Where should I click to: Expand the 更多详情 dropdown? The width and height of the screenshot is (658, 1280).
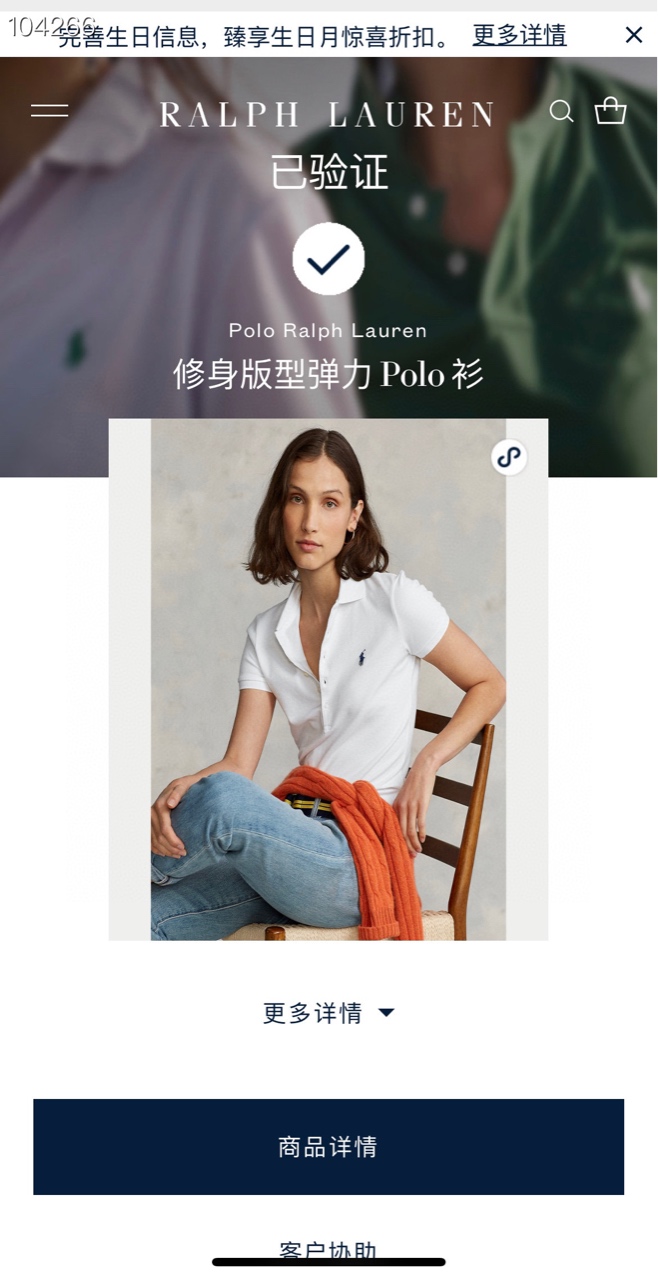coord(328,1013)
